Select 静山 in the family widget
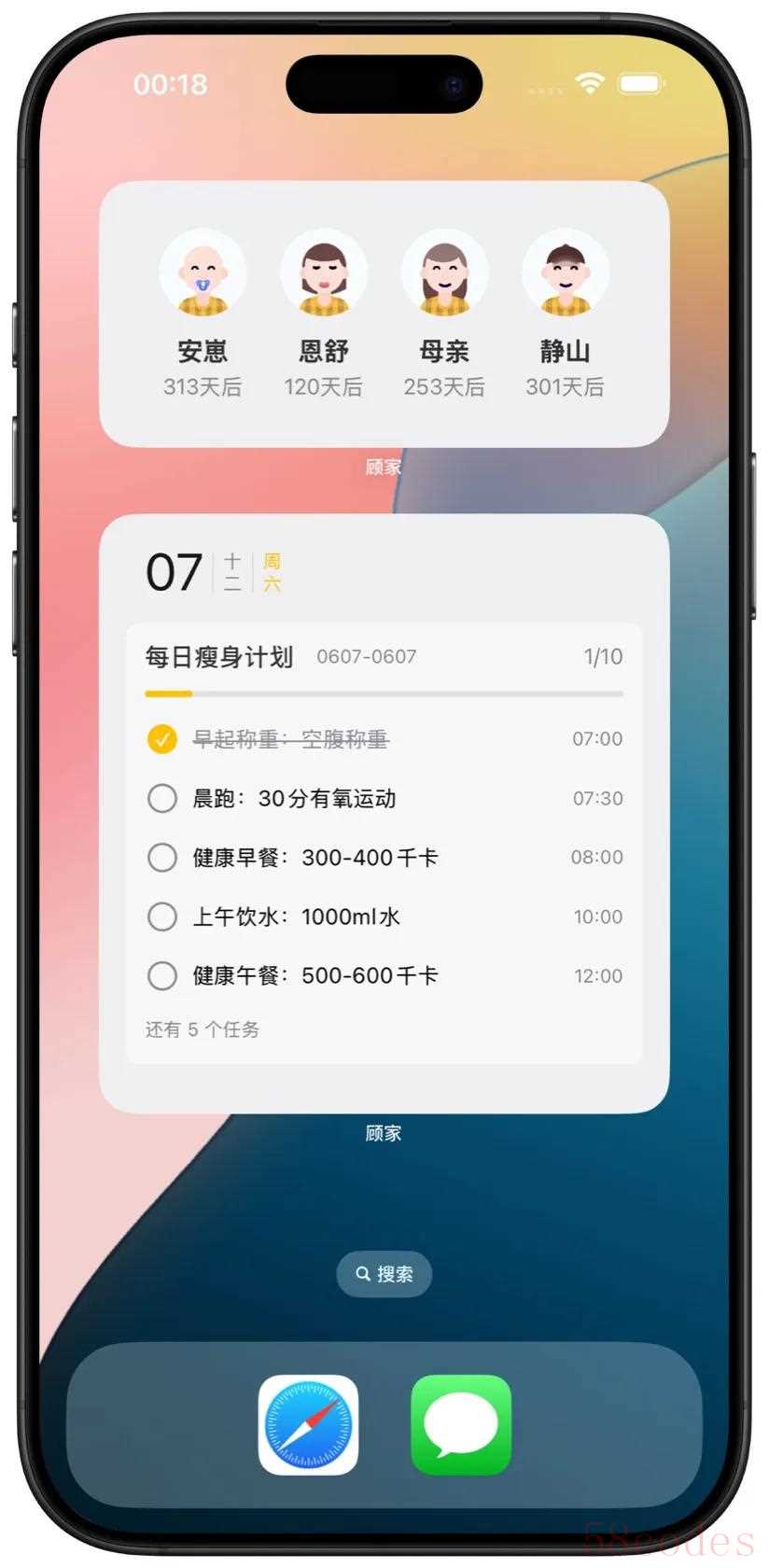 pyautogui.click(x=565, y=313)
